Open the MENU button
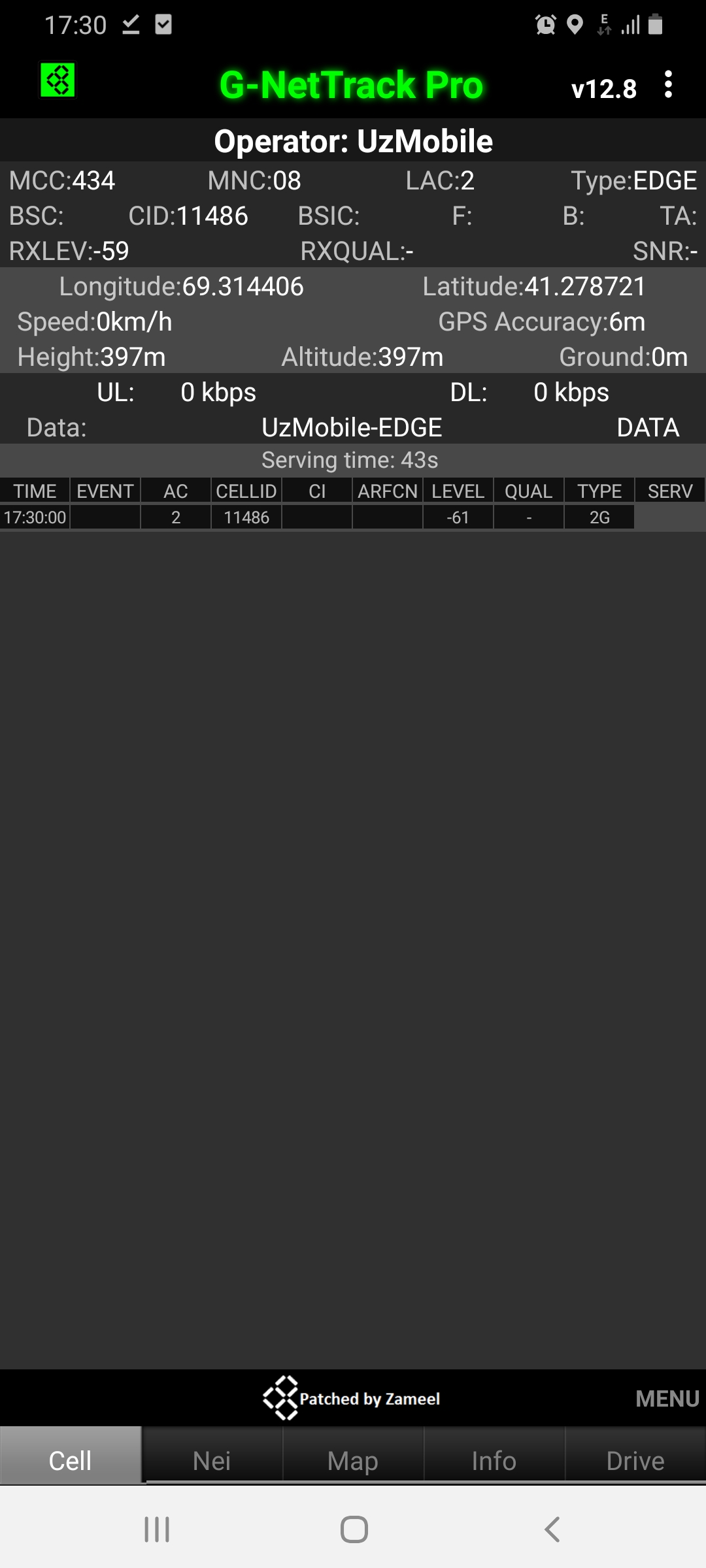This screenshot has width=706, height=1568. point(667,1398)
